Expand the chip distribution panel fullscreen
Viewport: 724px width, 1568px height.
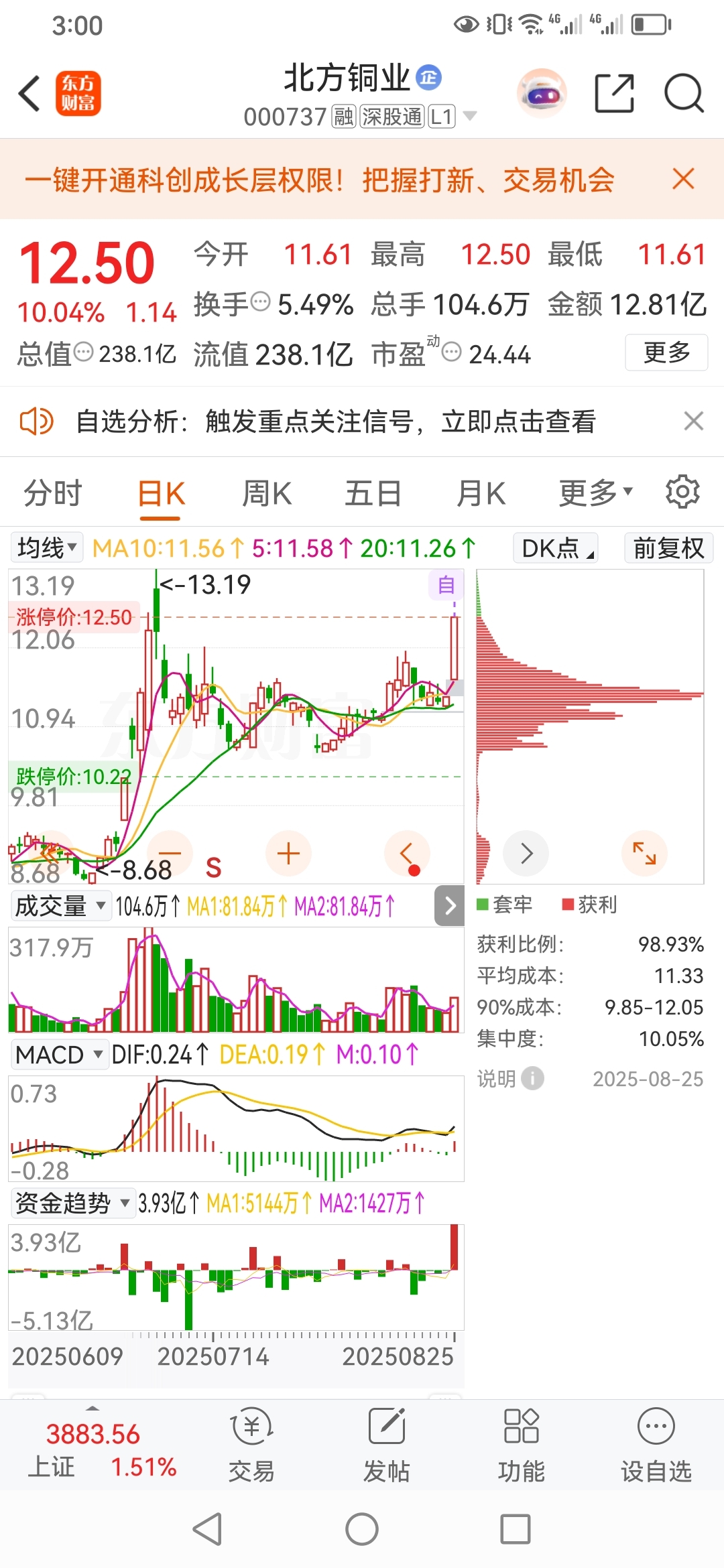(644, 854)
